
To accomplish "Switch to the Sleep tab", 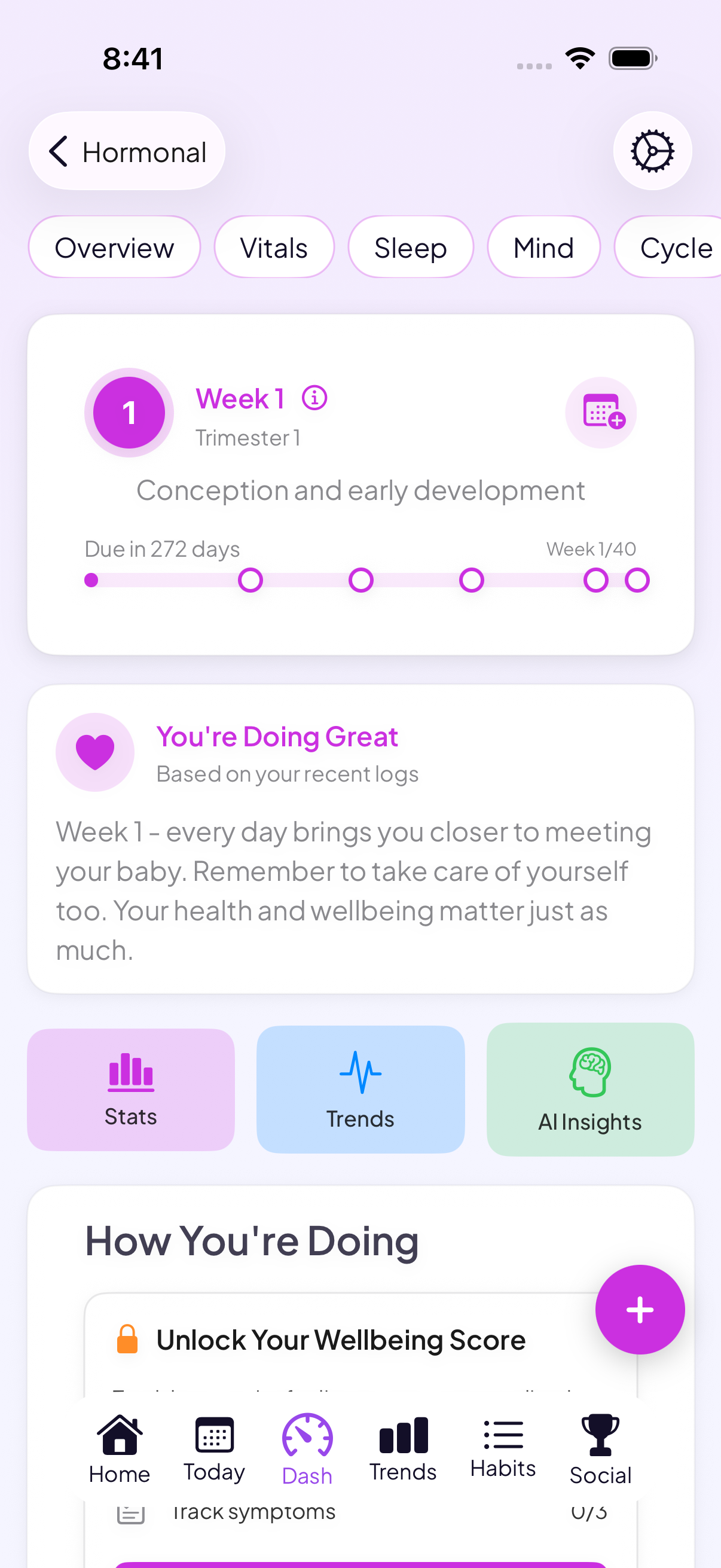I will [x=411, y=247].
